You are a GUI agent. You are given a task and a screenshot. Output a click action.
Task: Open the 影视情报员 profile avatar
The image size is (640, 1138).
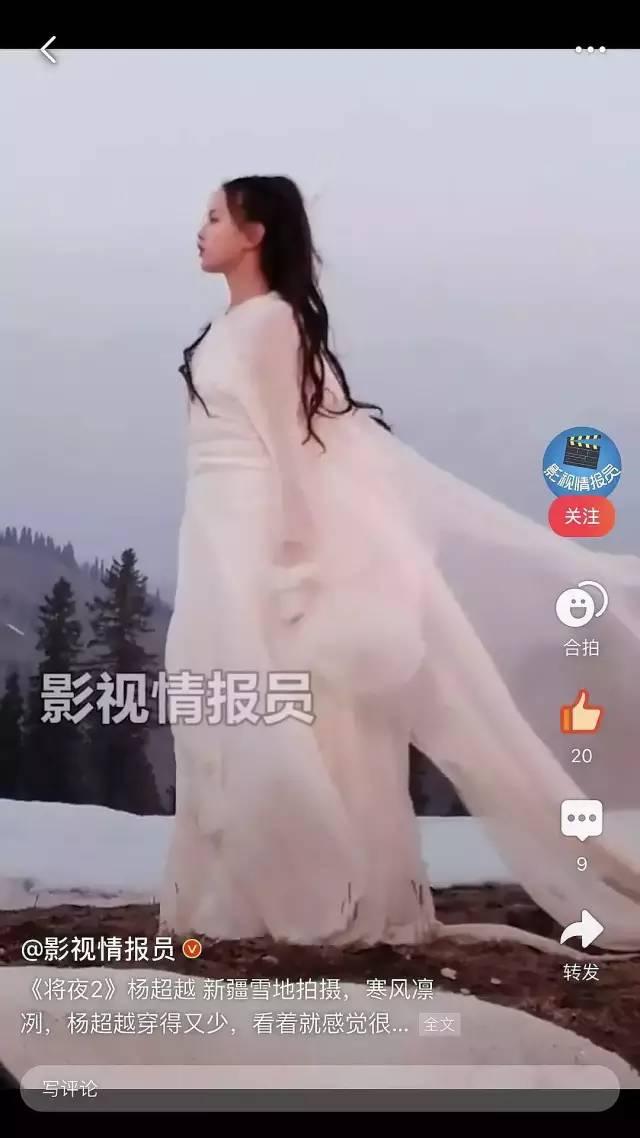click(581, 463)
